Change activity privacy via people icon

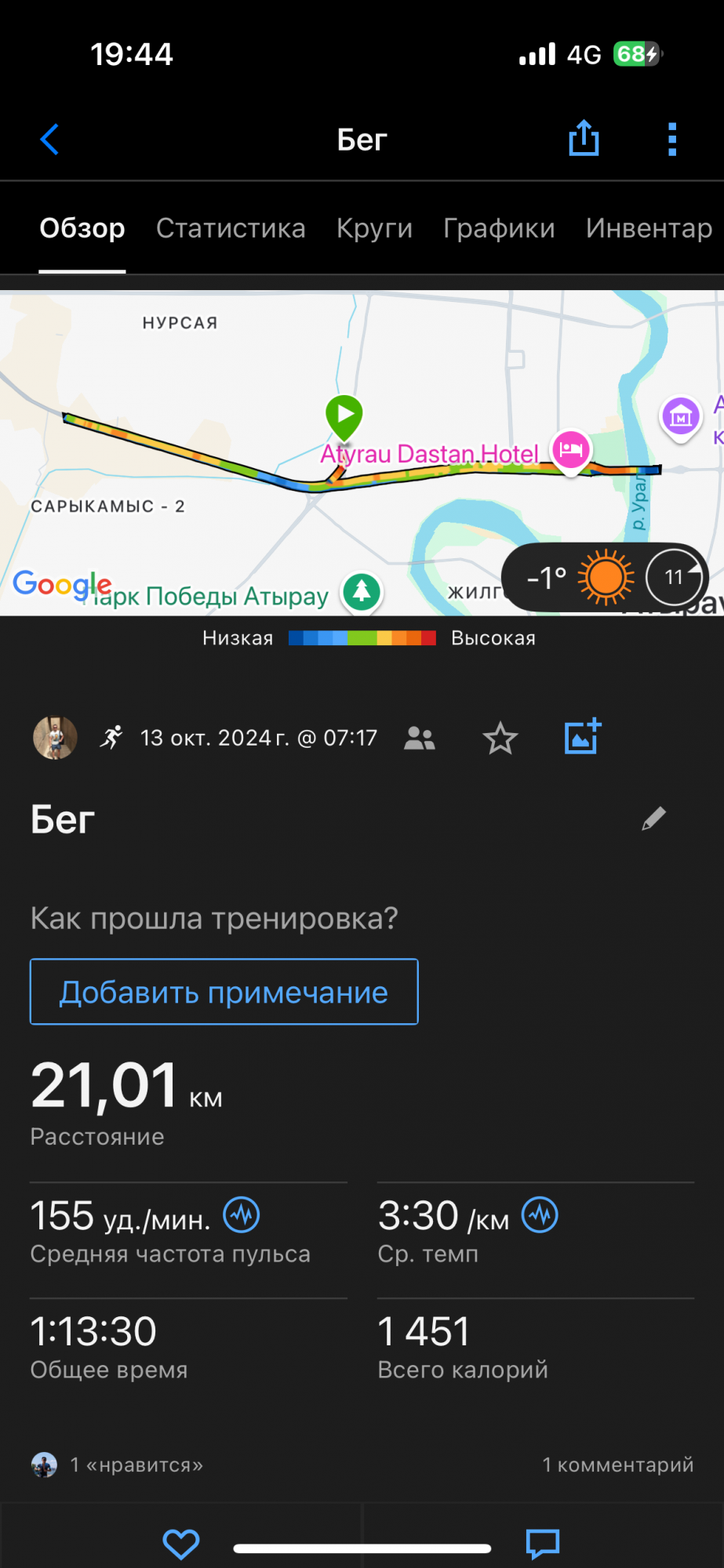tap(420, 738)
